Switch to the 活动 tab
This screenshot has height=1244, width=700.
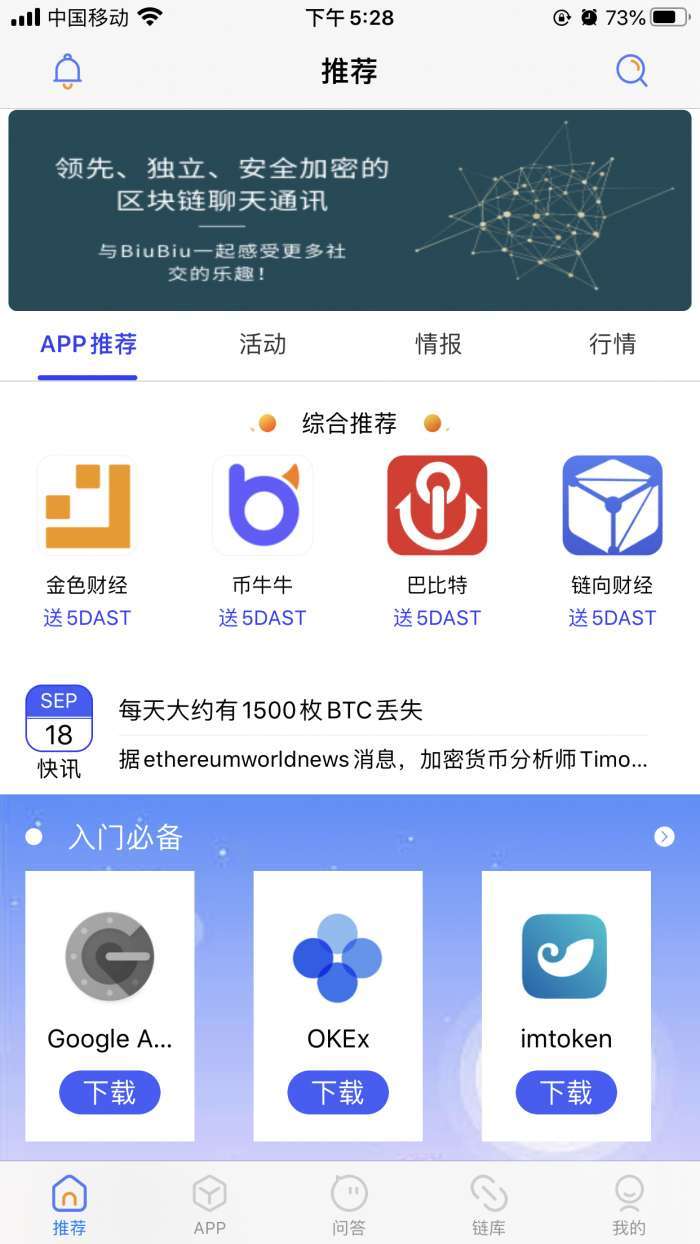tap(263, 344)
